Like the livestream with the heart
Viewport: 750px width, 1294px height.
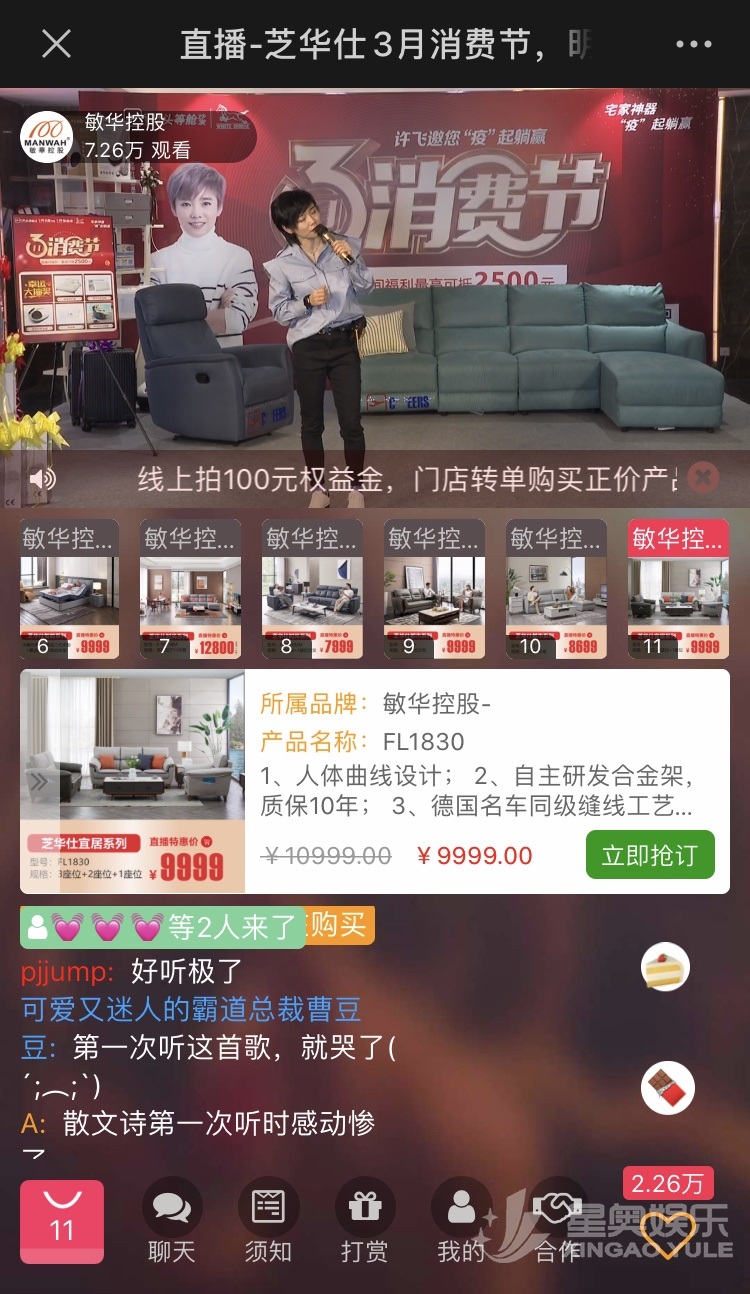(667, 1231)
